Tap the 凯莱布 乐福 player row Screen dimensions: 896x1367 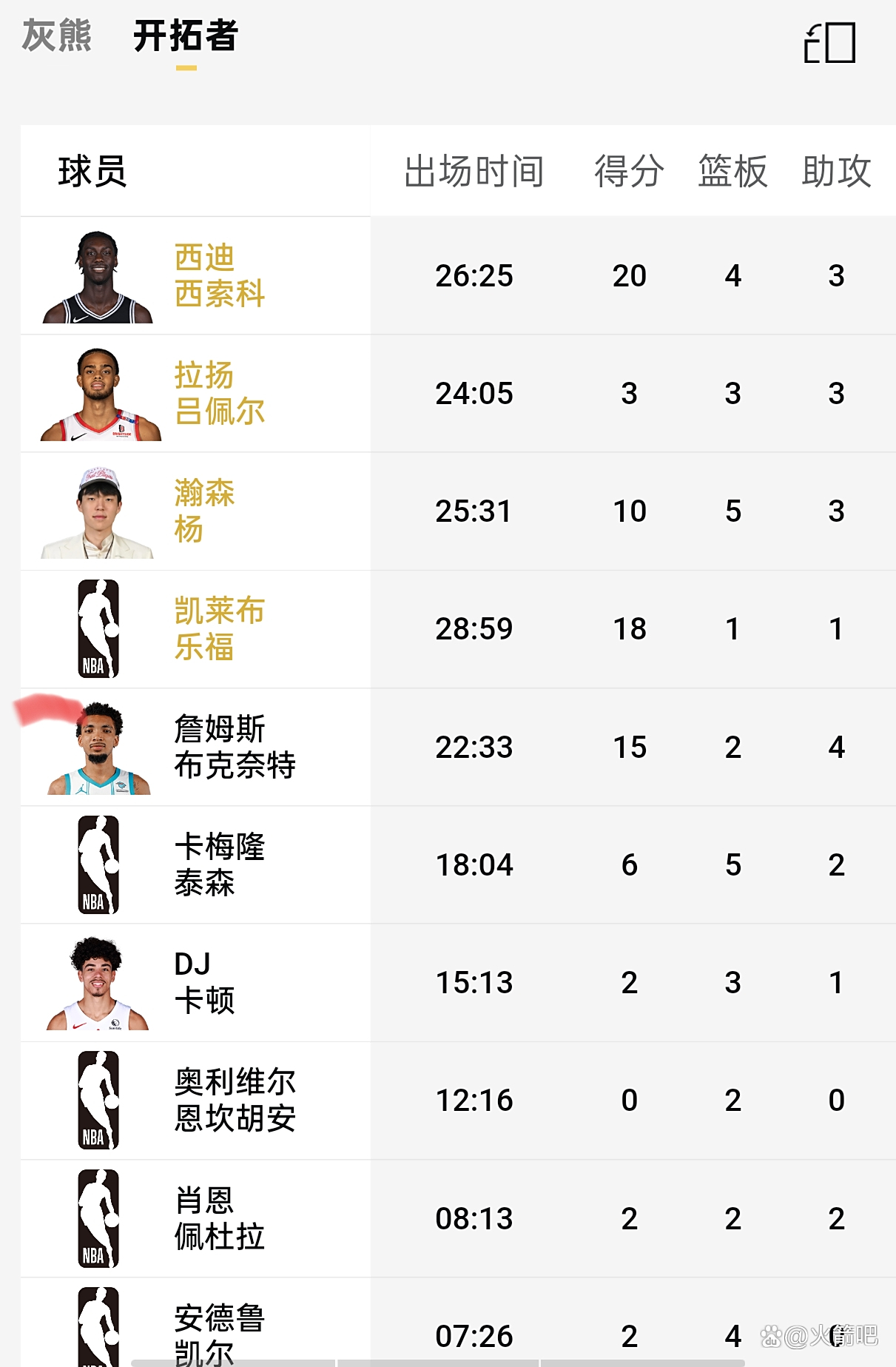pos(219,629)
